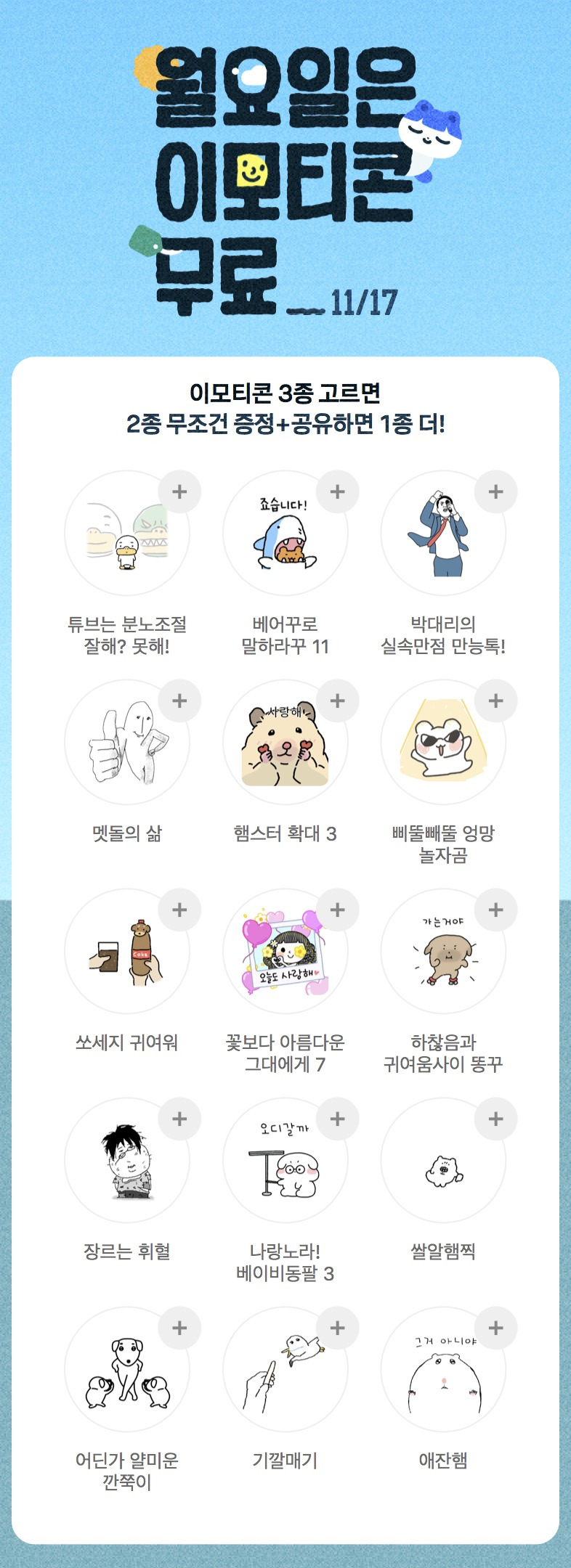The height and width of the screenshot is (1568, 571).
Task: Add the 튜브는 분노조절 잘해? 못해! emoticon
Action: (x=179, y=492)
